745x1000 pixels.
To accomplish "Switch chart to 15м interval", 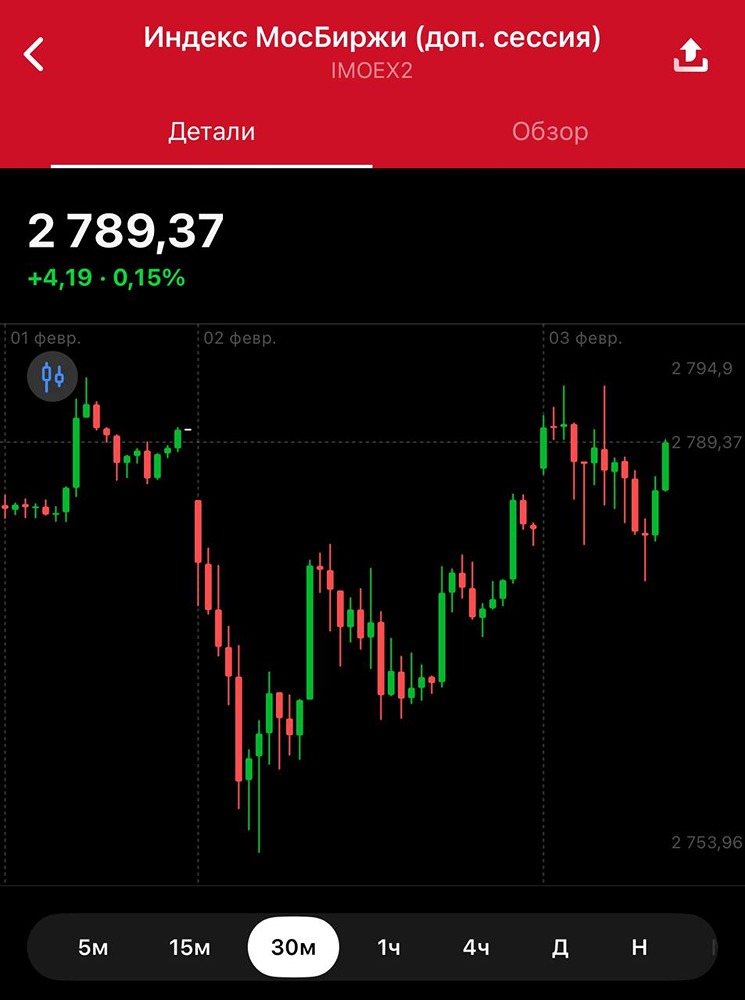I will 189,947.
